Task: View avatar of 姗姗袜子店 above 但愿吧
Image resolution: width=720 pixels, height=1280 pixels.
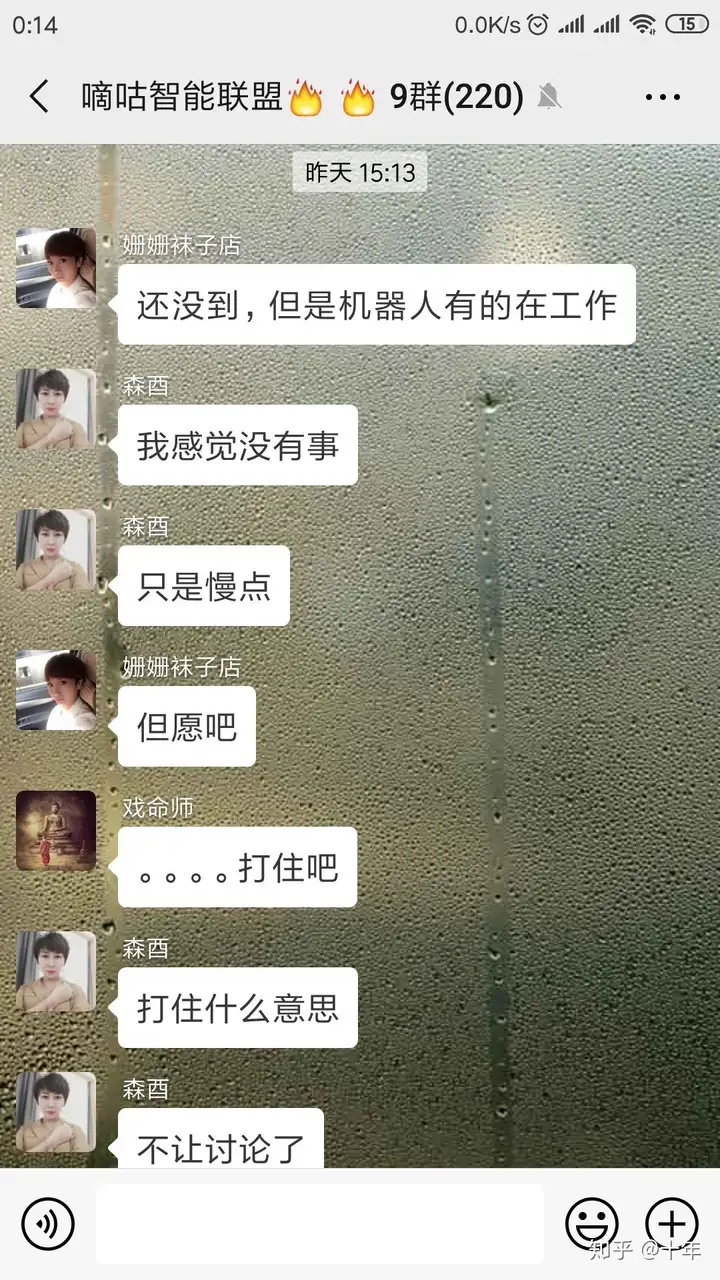Action: coord(56,690)
